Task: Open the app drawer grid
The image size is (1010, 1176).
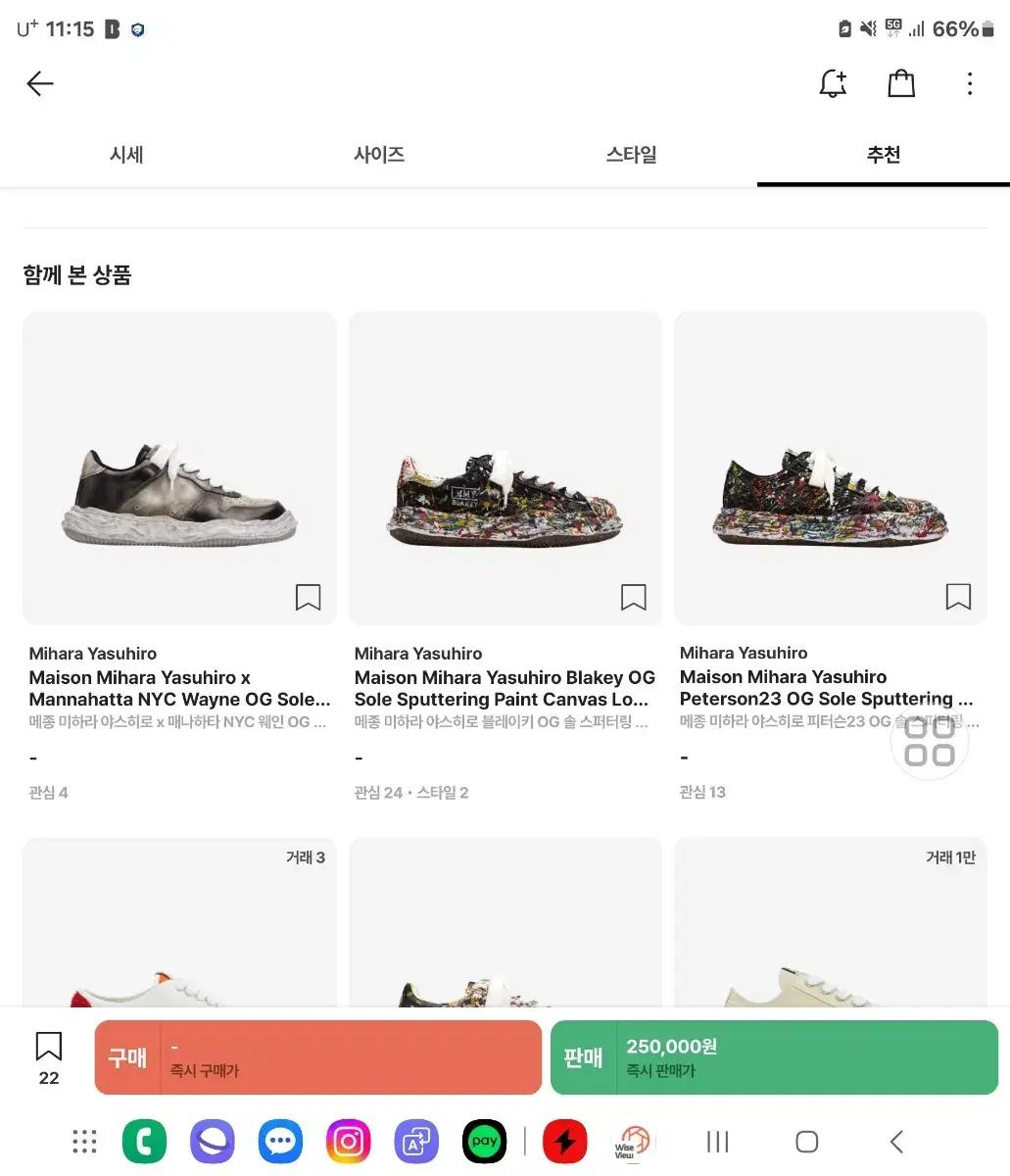Action: click(84, 1141)
